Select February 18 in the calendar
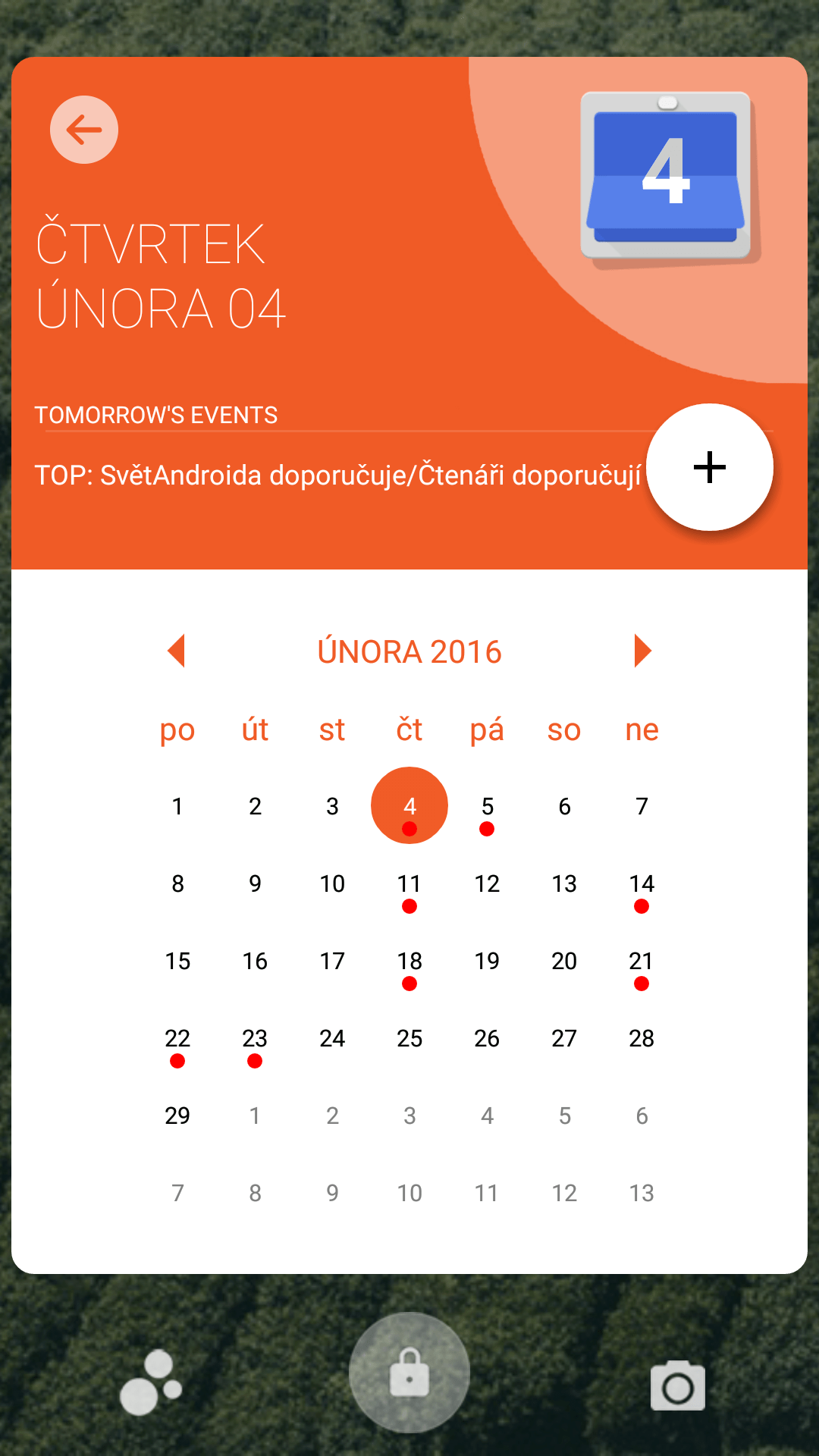The width and height of the screenshot is (819, 1456). [409, 961]
